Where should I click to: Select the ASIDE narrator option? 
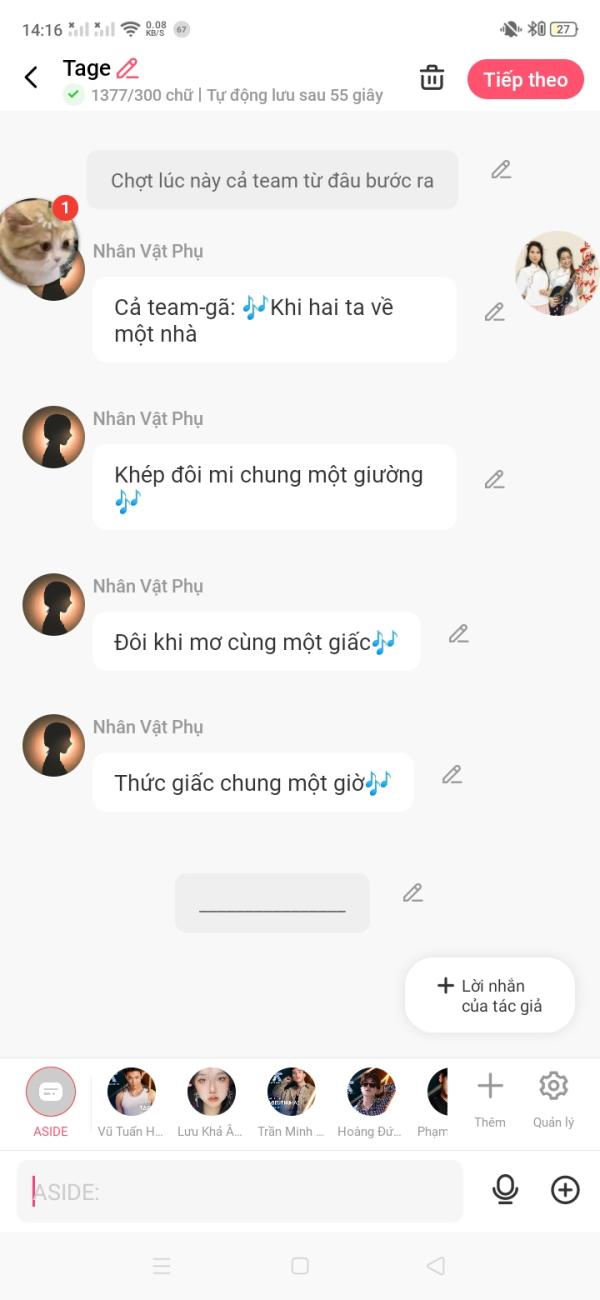tap(51, 1093)
